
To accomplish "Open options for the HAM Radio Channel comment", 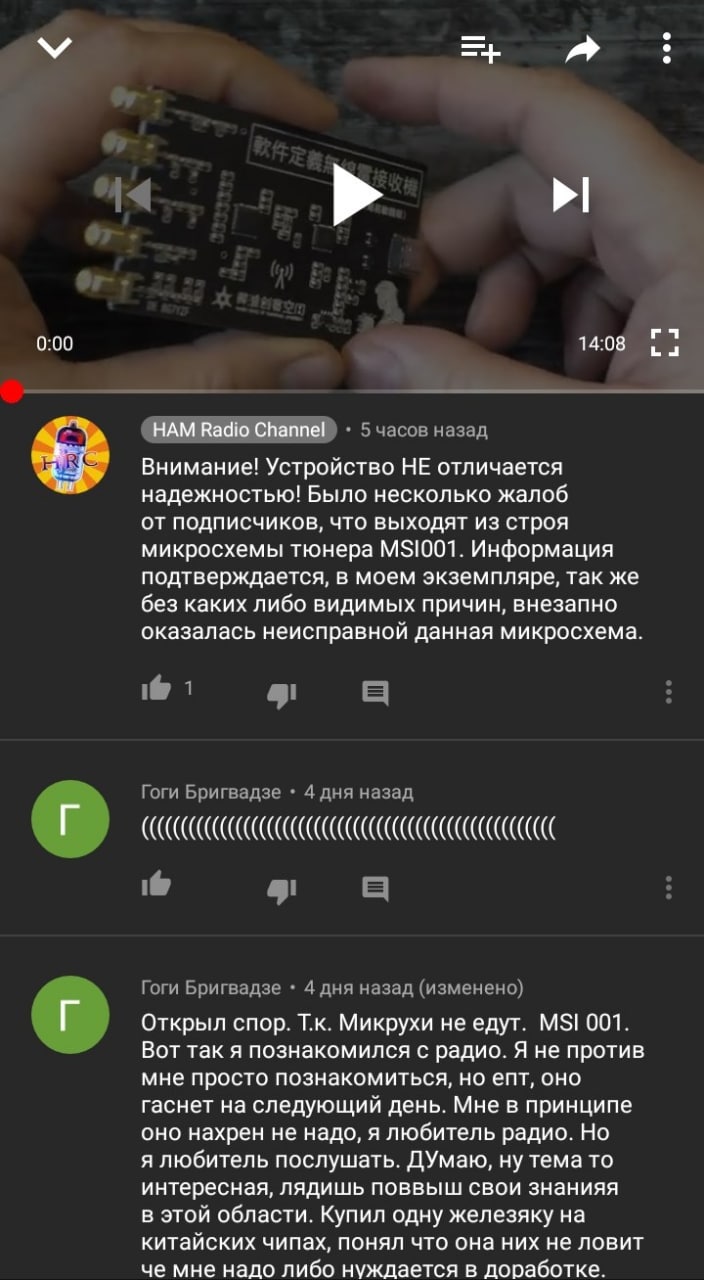I will pyautogui.click(x=668, y=691).
